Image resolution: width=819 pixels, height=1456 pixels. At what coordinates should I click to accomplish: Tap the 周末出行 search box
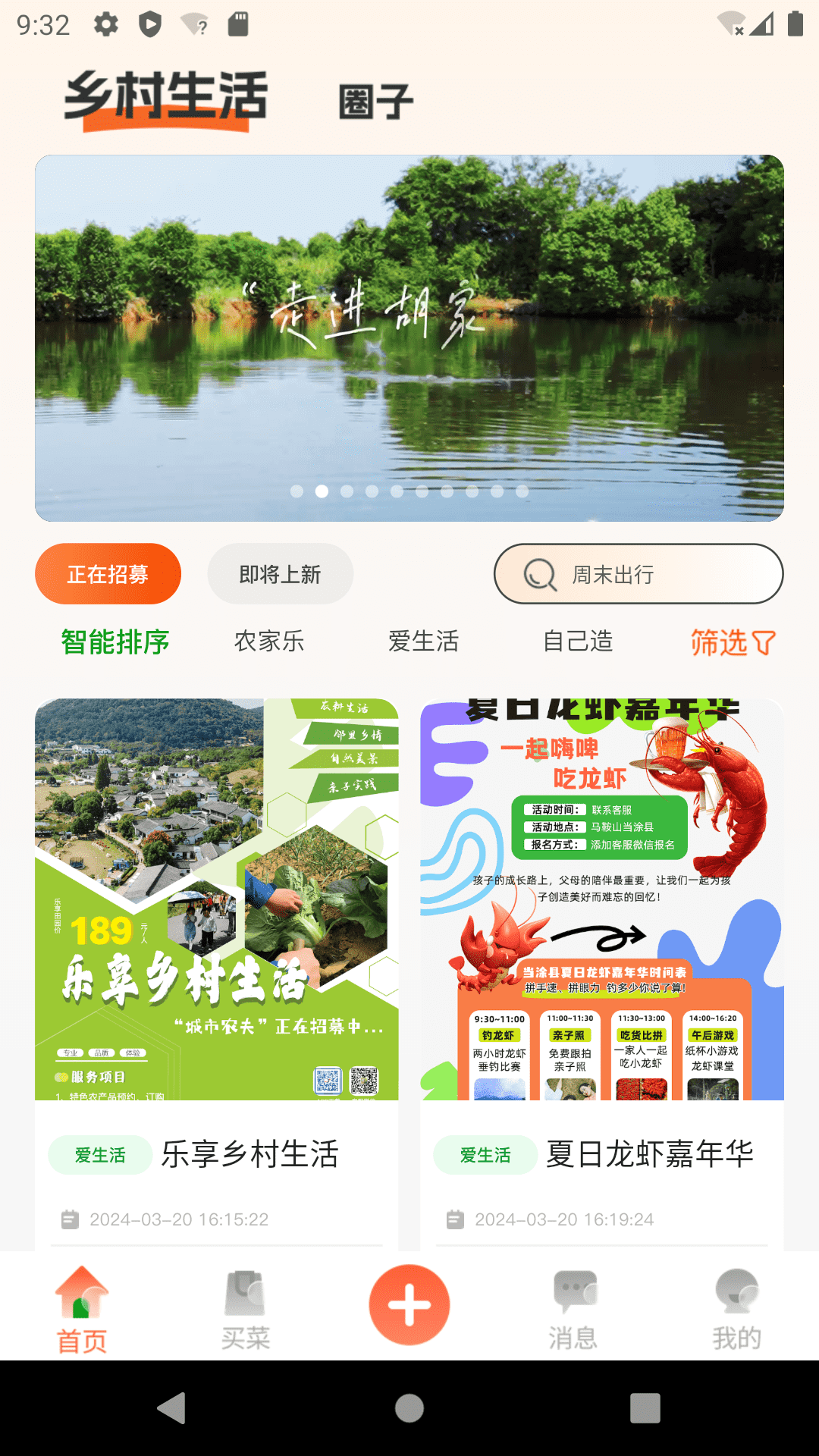(638, 574)
